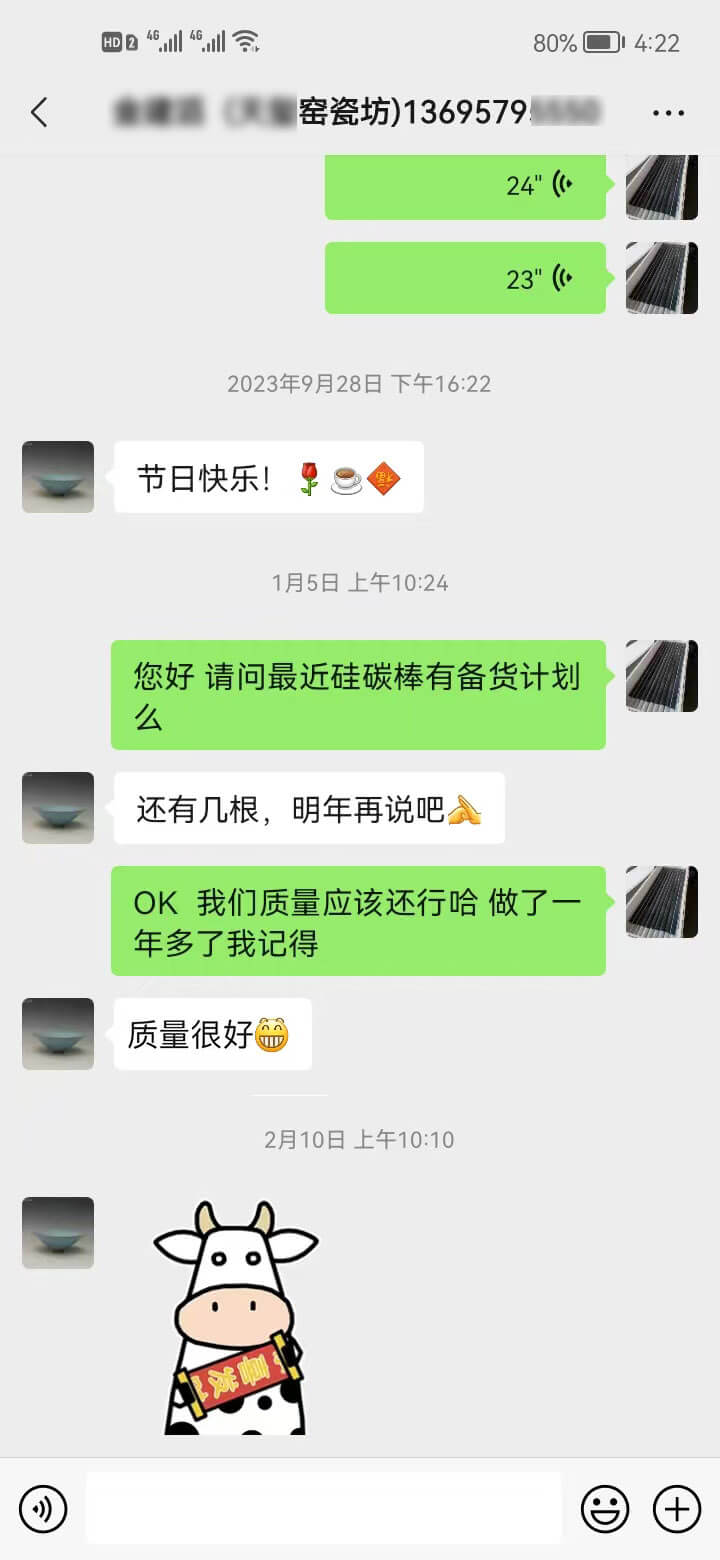Switch to voice input mode

pyautogui.click(x=43, y=1508)
